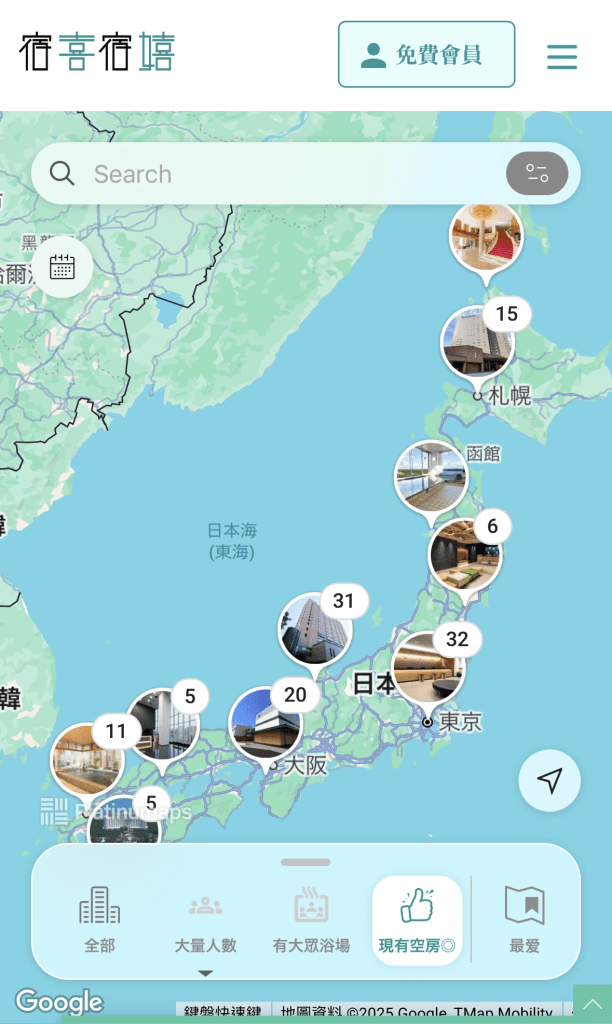Select the 全部 category tab

pos(99,918)
